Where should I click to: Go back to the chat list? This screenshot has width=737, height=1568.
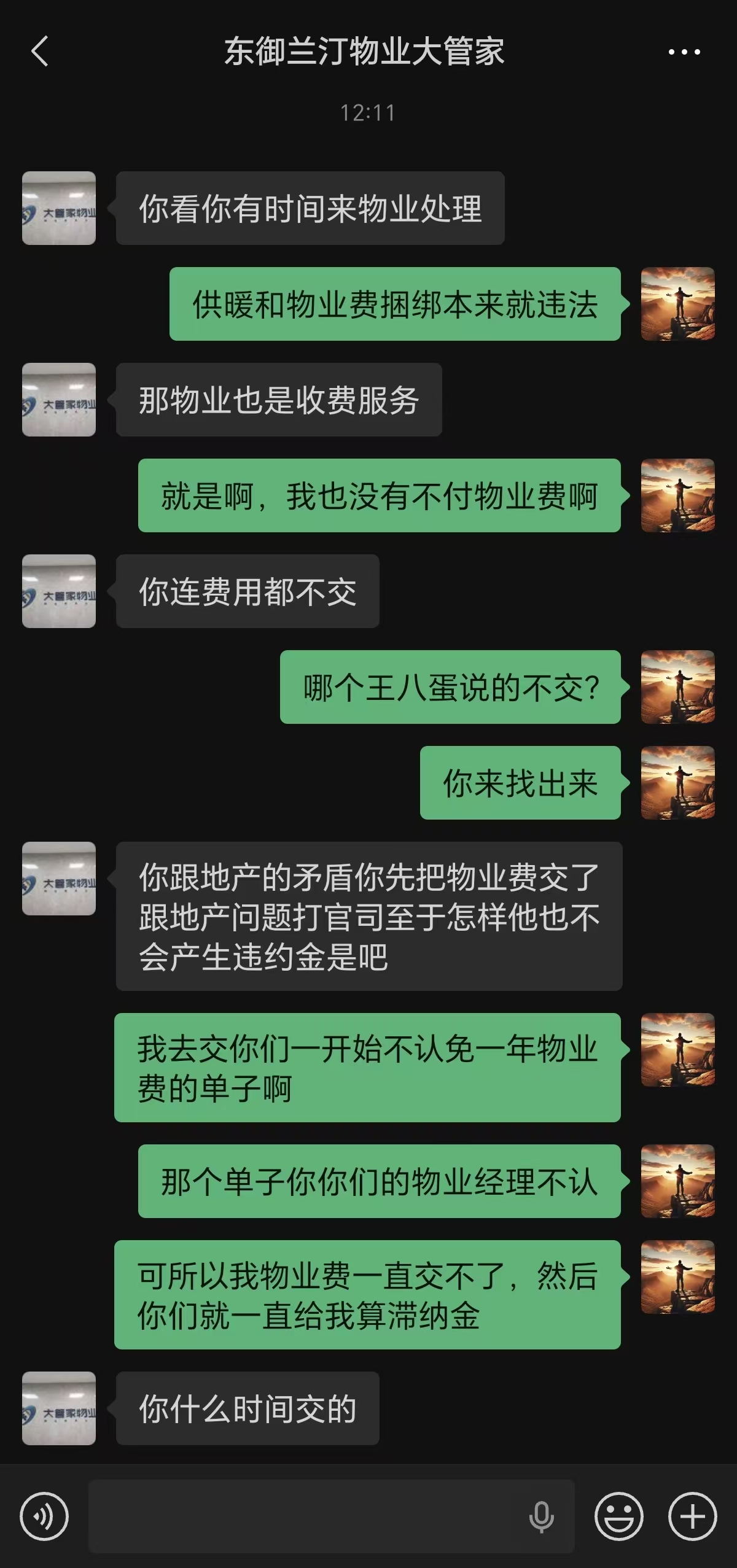[40, 52]
